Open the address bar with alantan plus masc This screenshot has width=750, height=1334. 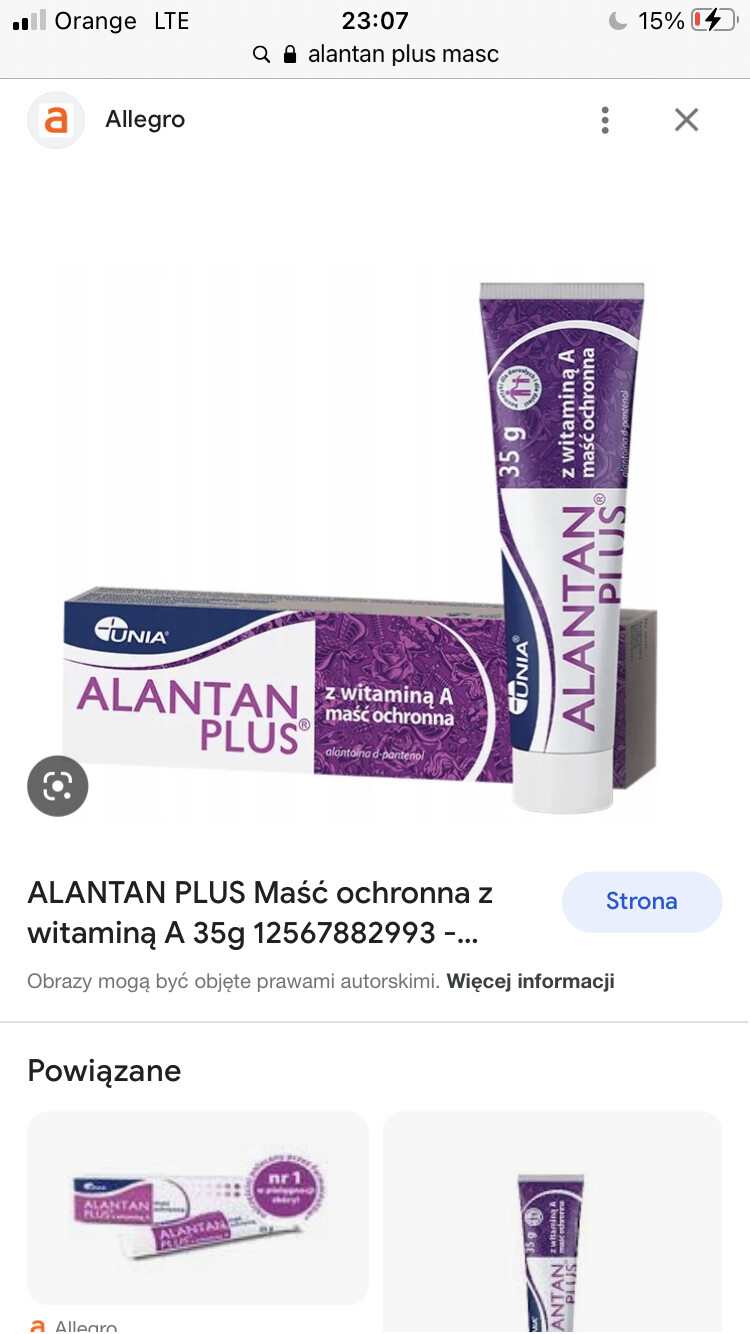pos(375,54)
